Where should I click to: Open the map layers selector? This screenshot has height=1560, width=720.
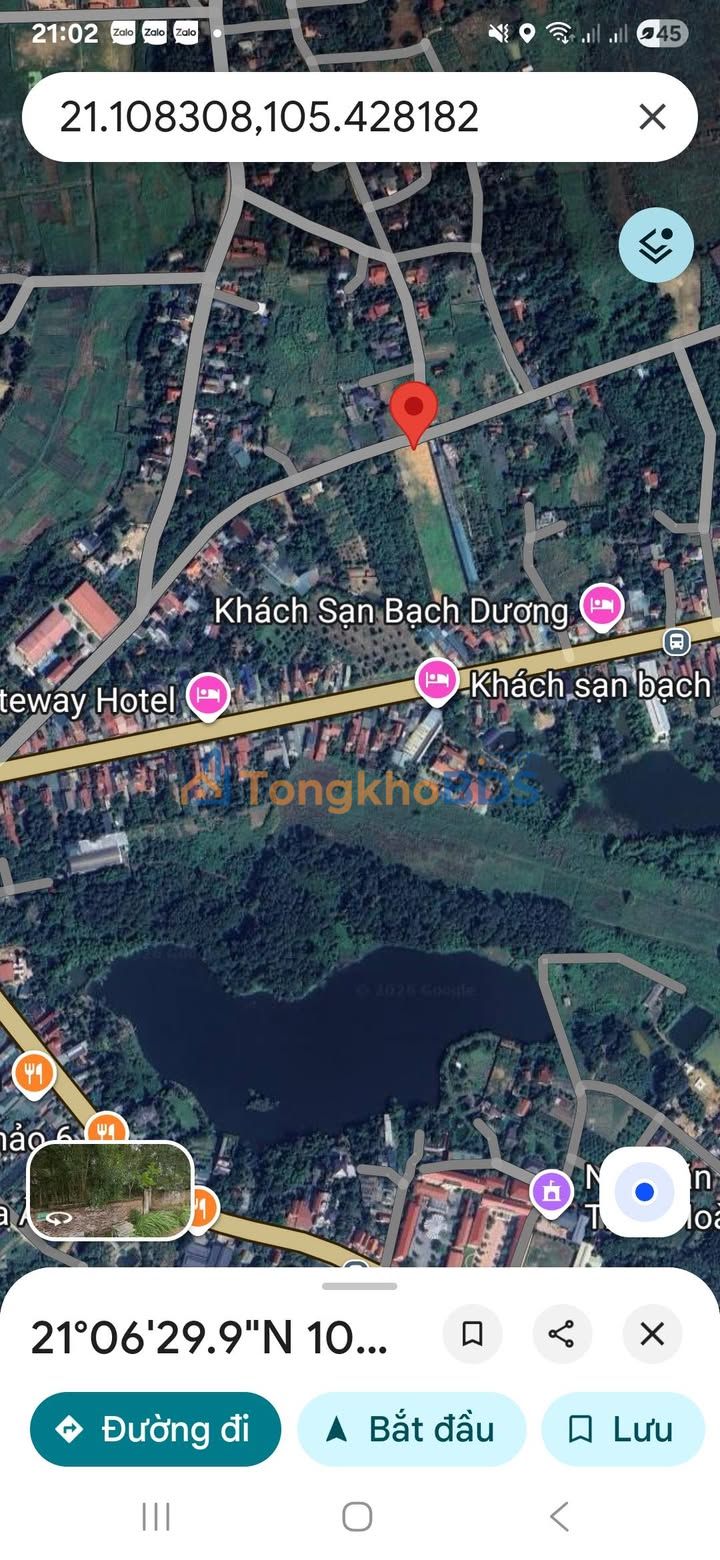(x=656, y=245)
